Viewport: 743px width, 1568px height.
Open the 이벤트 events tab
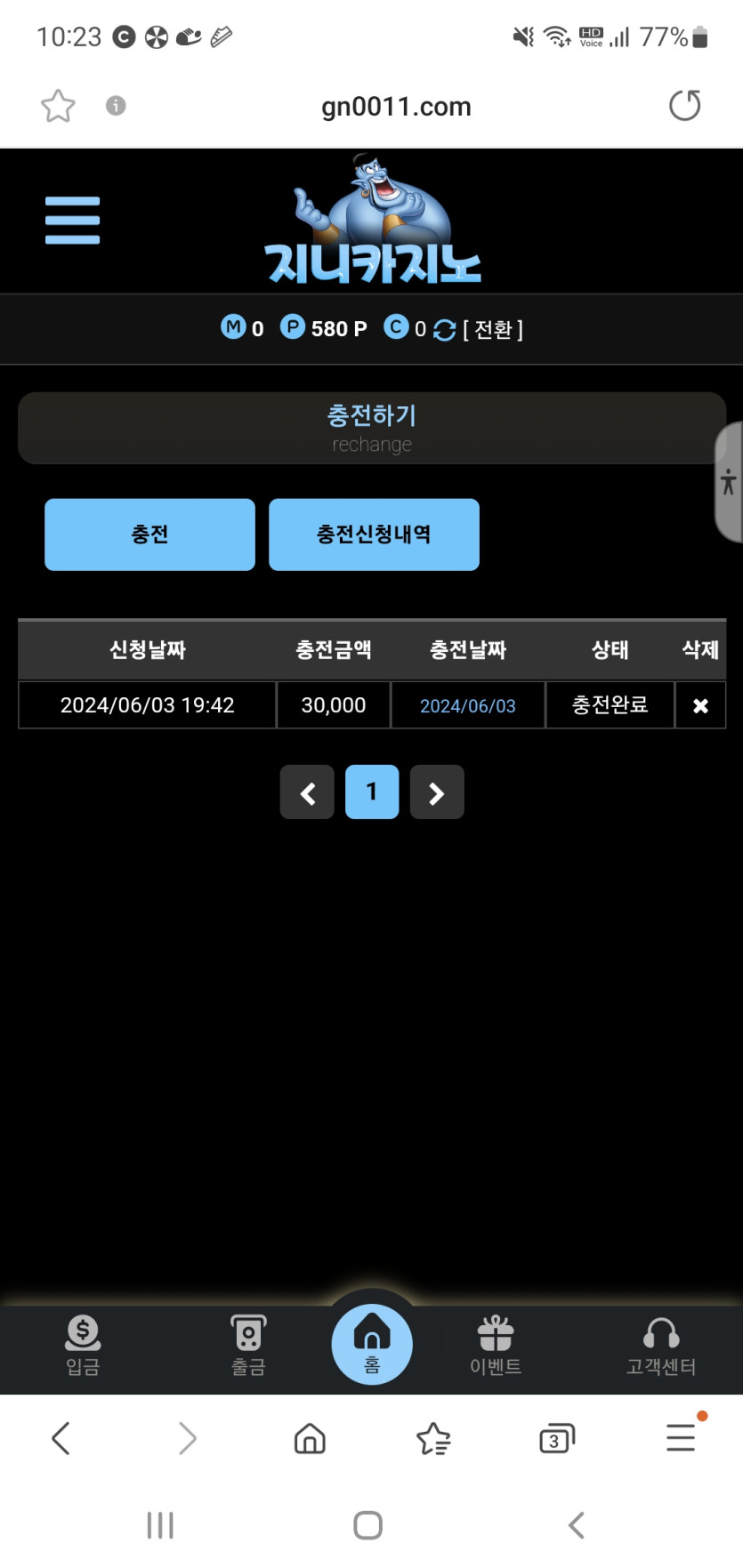[x=496, y=1346]
